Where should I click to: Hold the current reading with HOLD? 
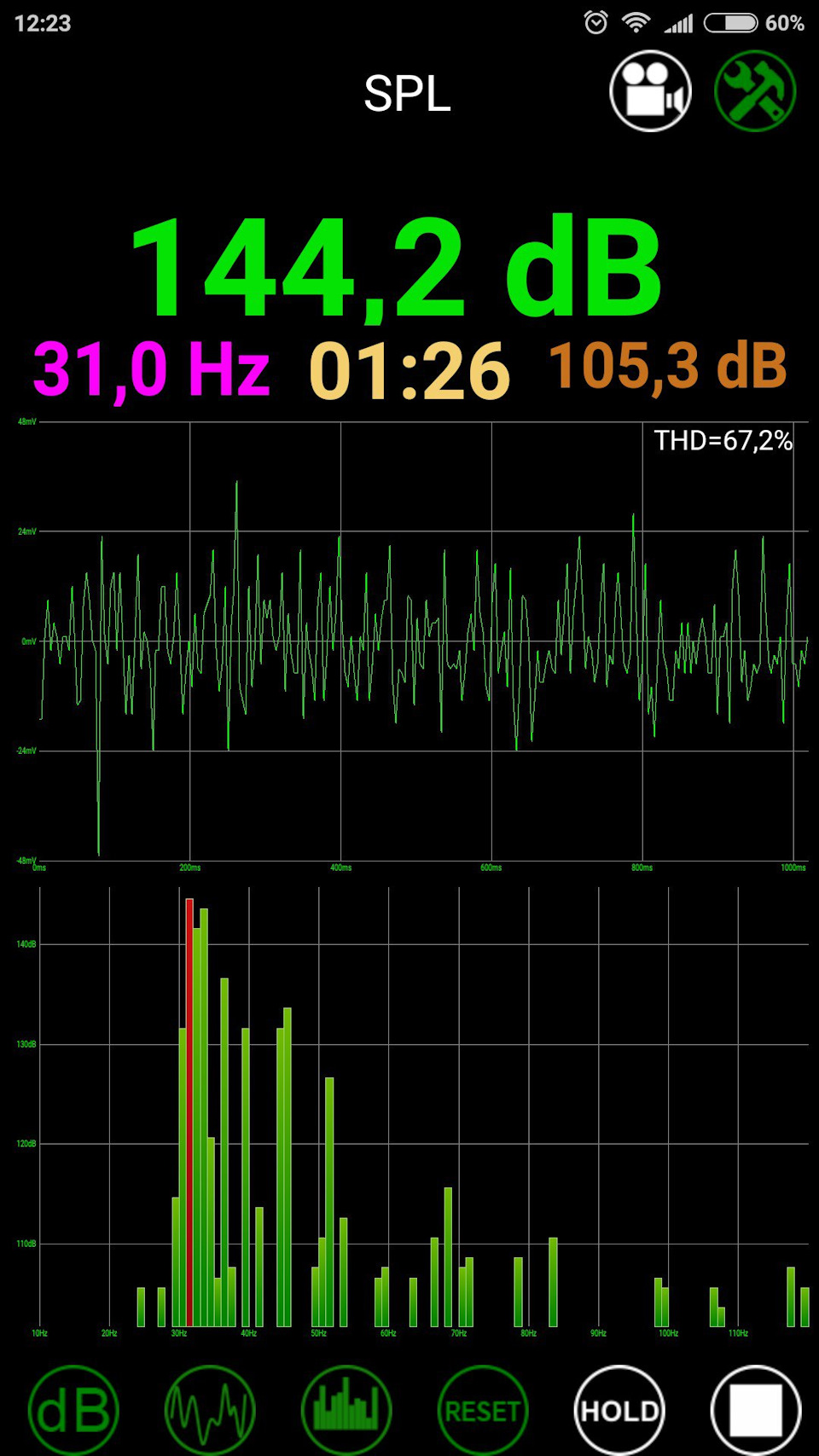pos(619,1410)
